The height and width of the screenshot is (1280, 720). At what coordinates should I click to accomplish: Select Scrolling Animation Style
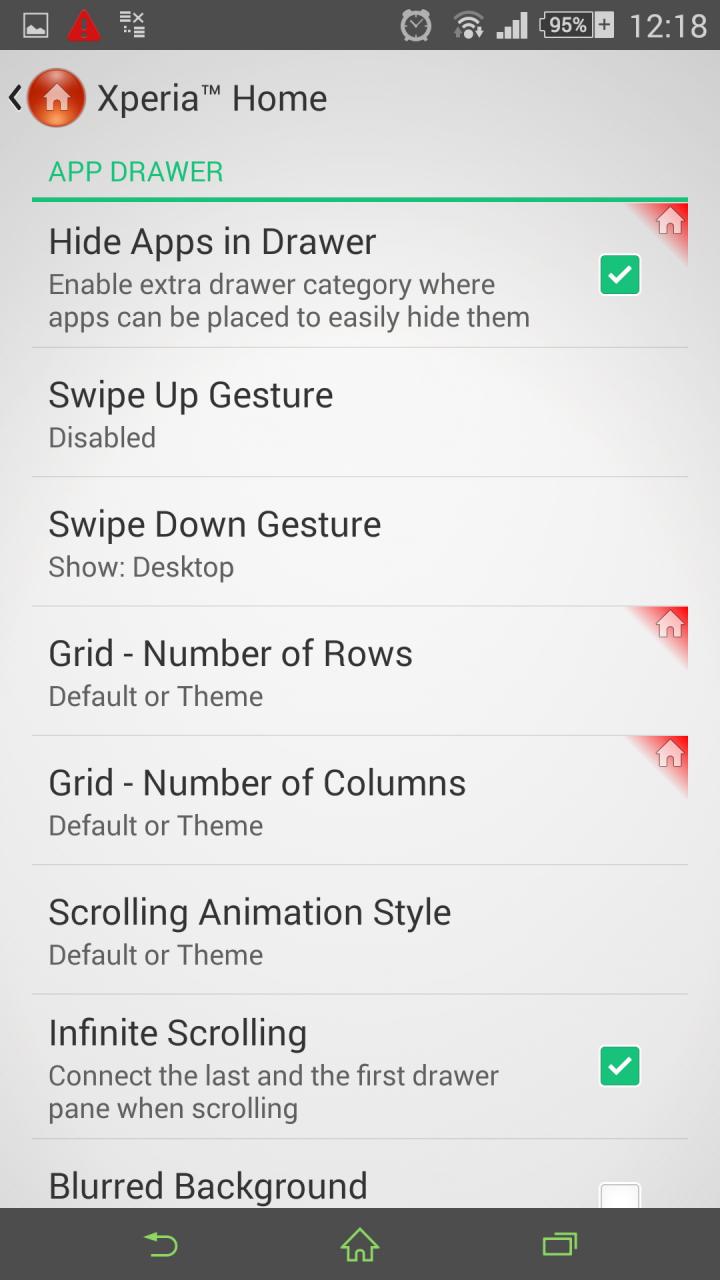pos(360,929)
